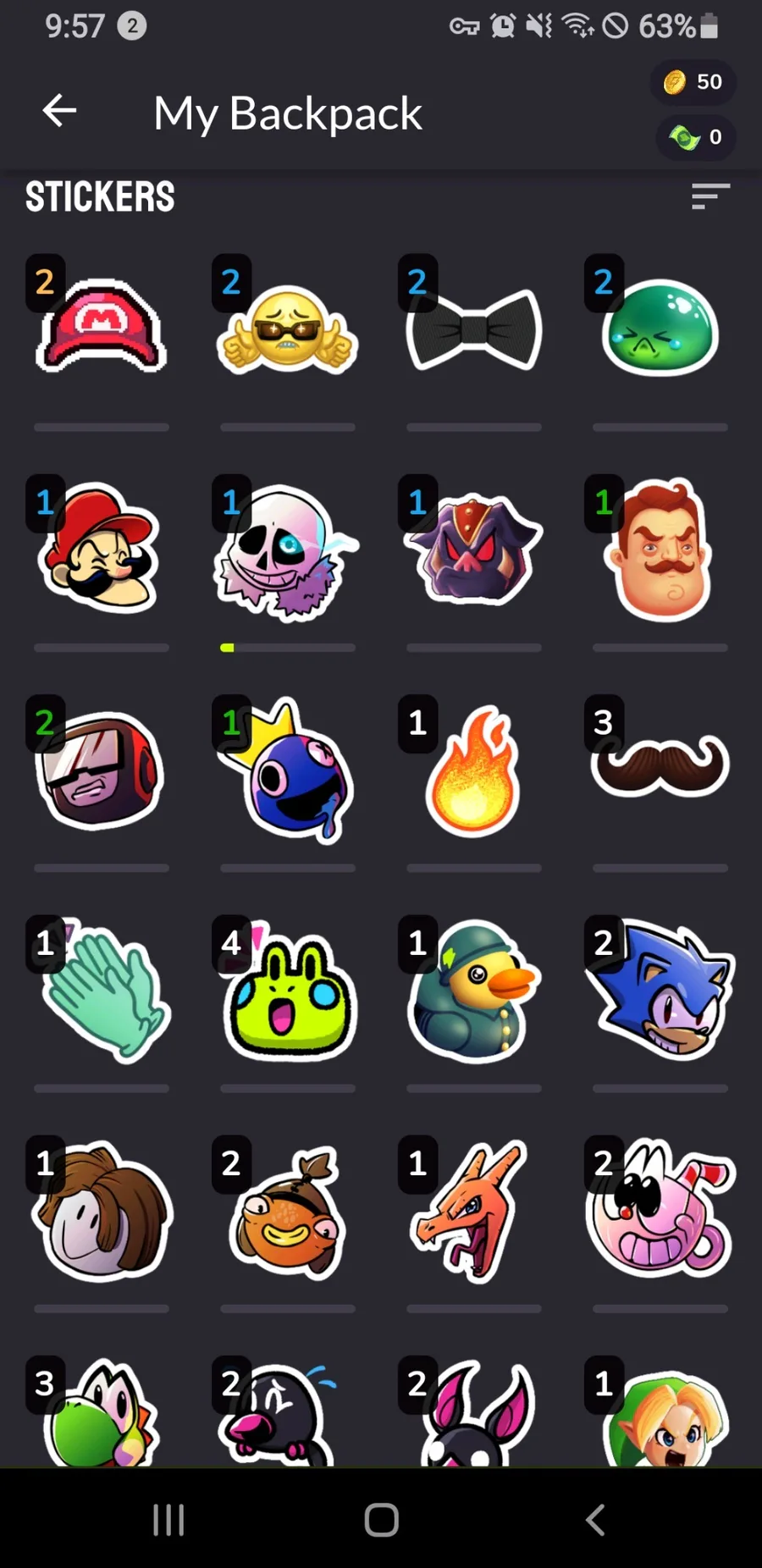Choose the black bow tie sticker

(x=474, y=330)
